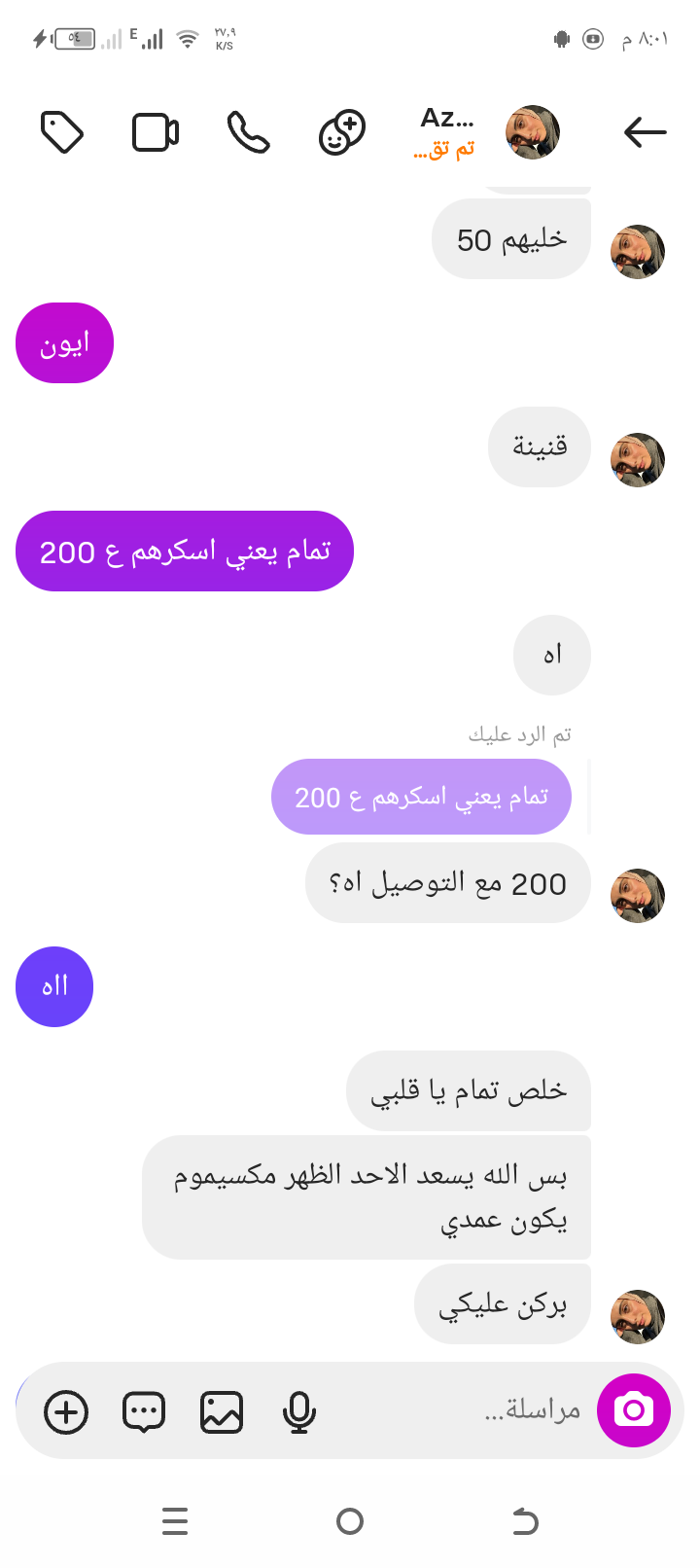Jump to the quoted reply message
This screenshot has height=1568, width=700.
coord(421,797)
